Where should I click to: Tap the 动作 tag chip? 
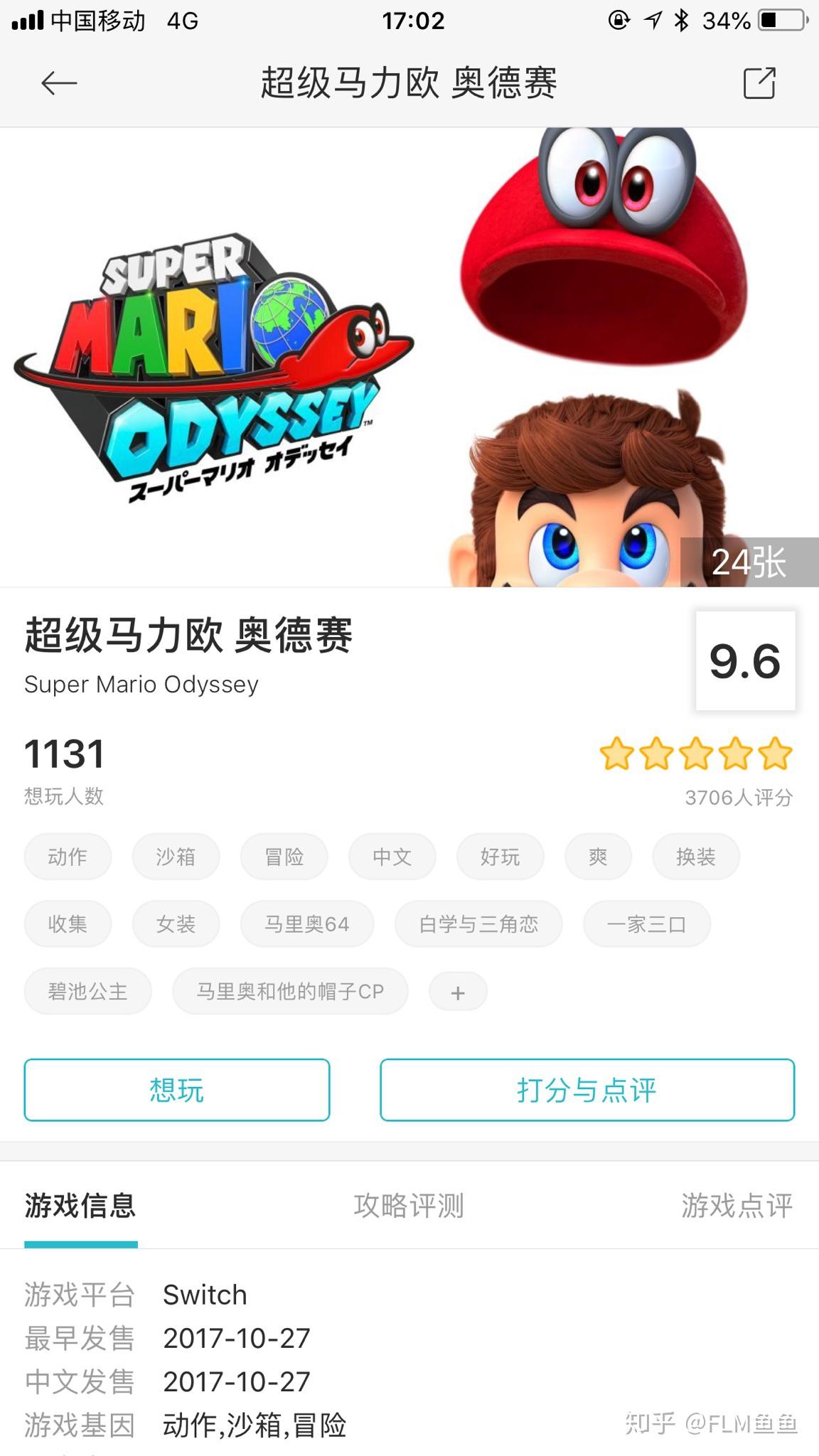coord(68,857)
